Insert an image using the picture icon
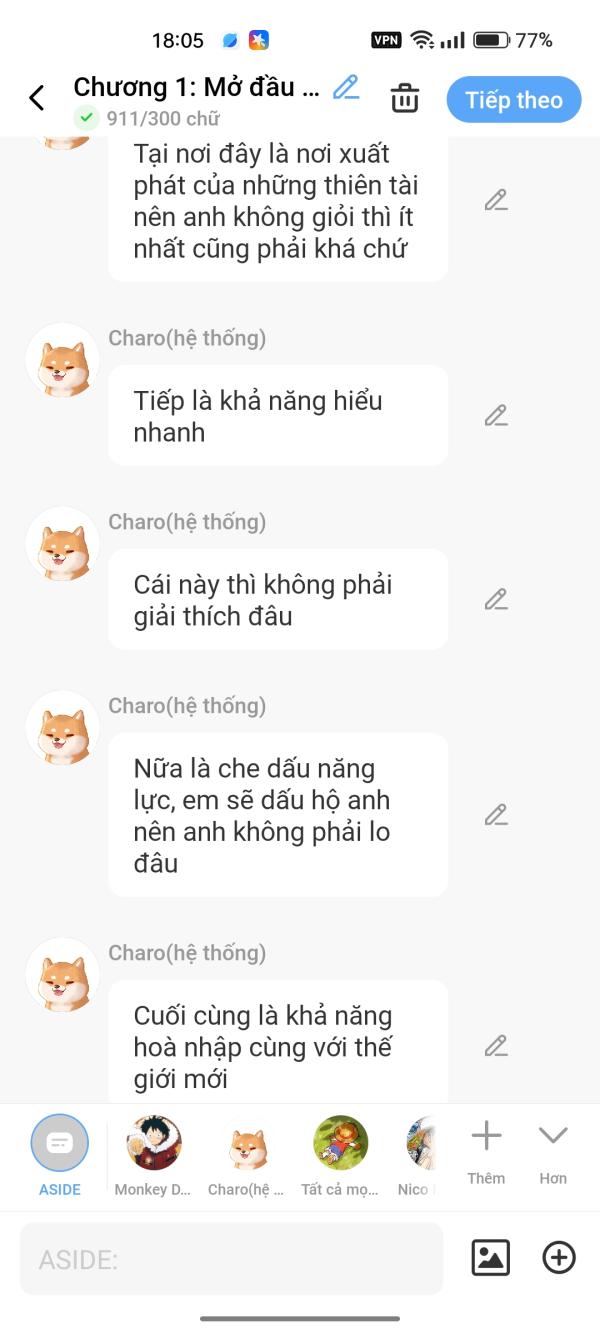 (490, 1258)
